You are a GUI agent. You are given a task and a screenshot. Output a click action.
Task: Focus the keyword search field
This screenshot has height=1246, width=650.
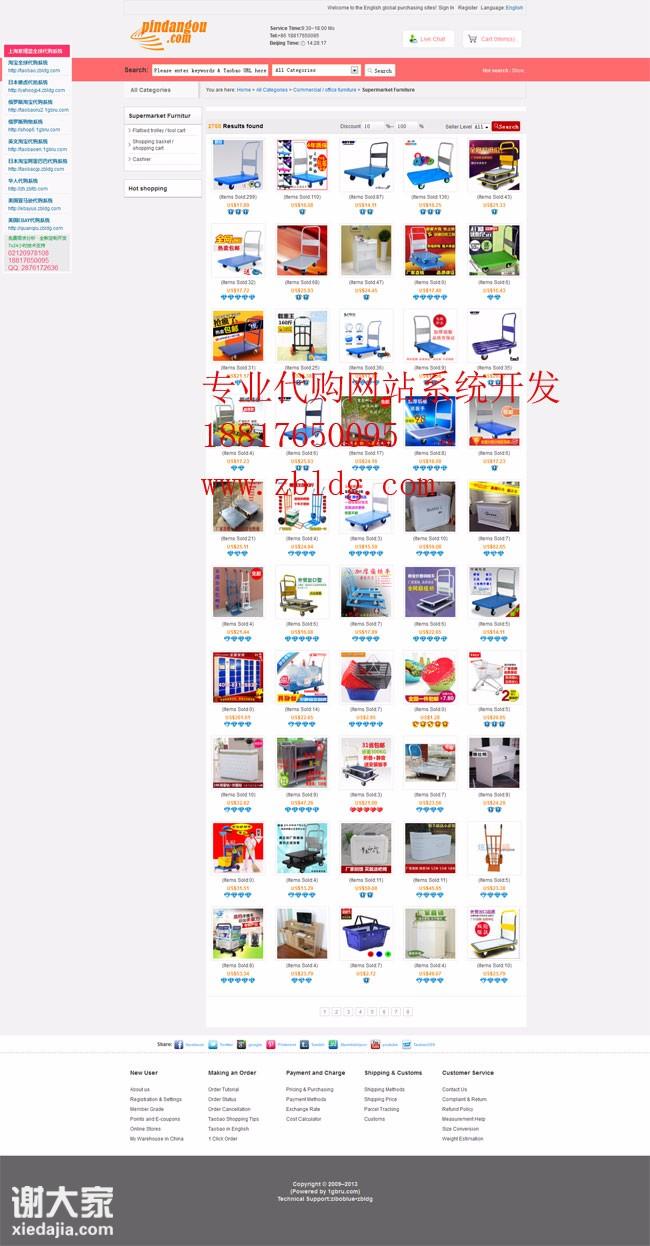(x=210, y=71)
